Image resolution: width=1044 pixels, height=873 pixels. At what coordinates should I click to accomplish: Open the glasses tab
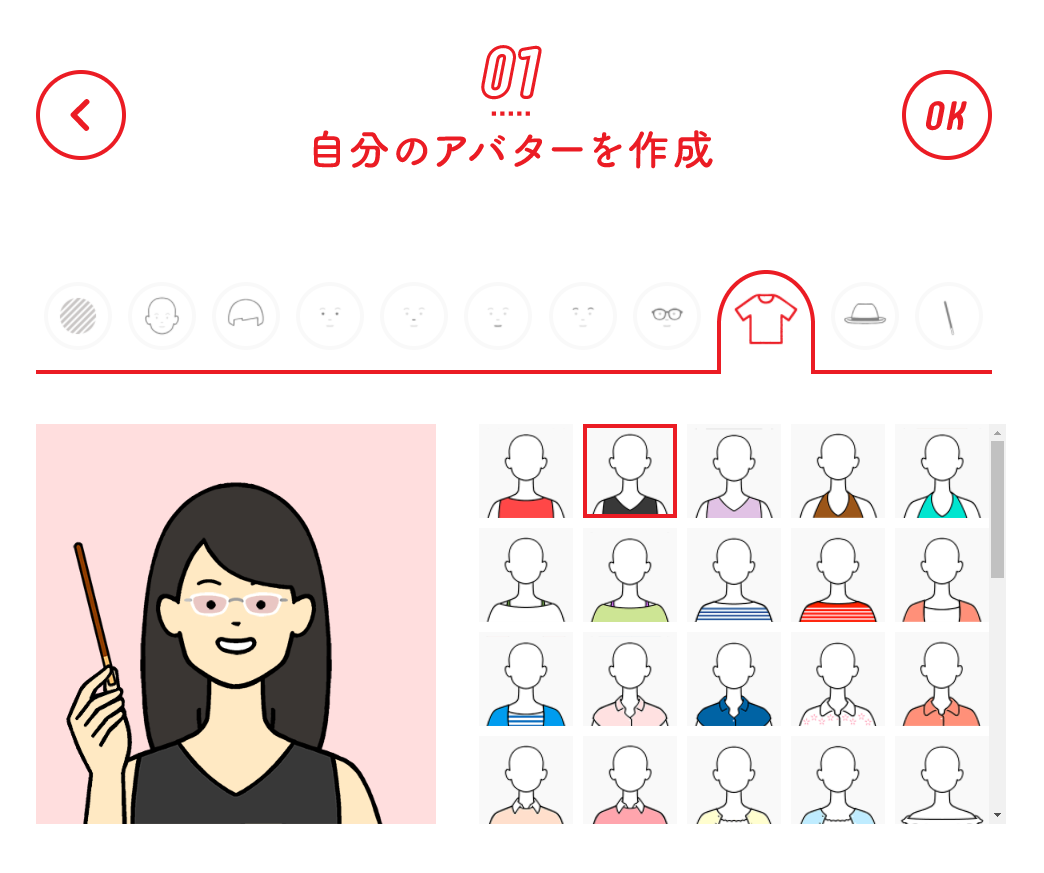click(x=666, y=316)
